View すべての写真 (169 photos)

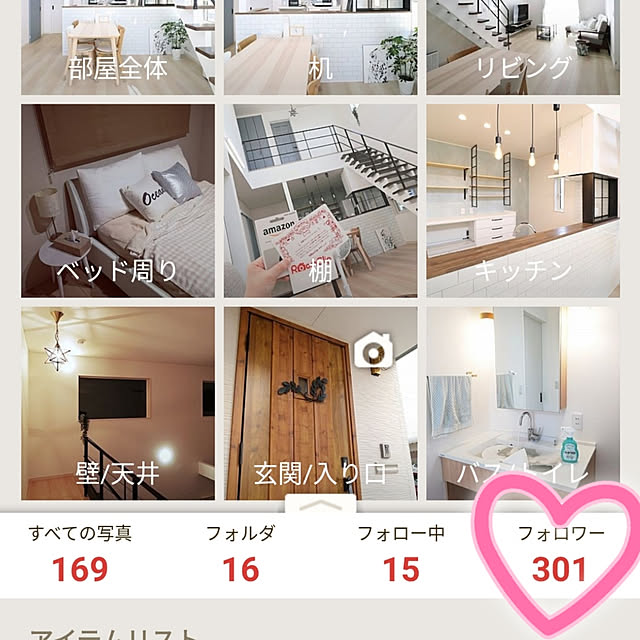coord(80,555)
